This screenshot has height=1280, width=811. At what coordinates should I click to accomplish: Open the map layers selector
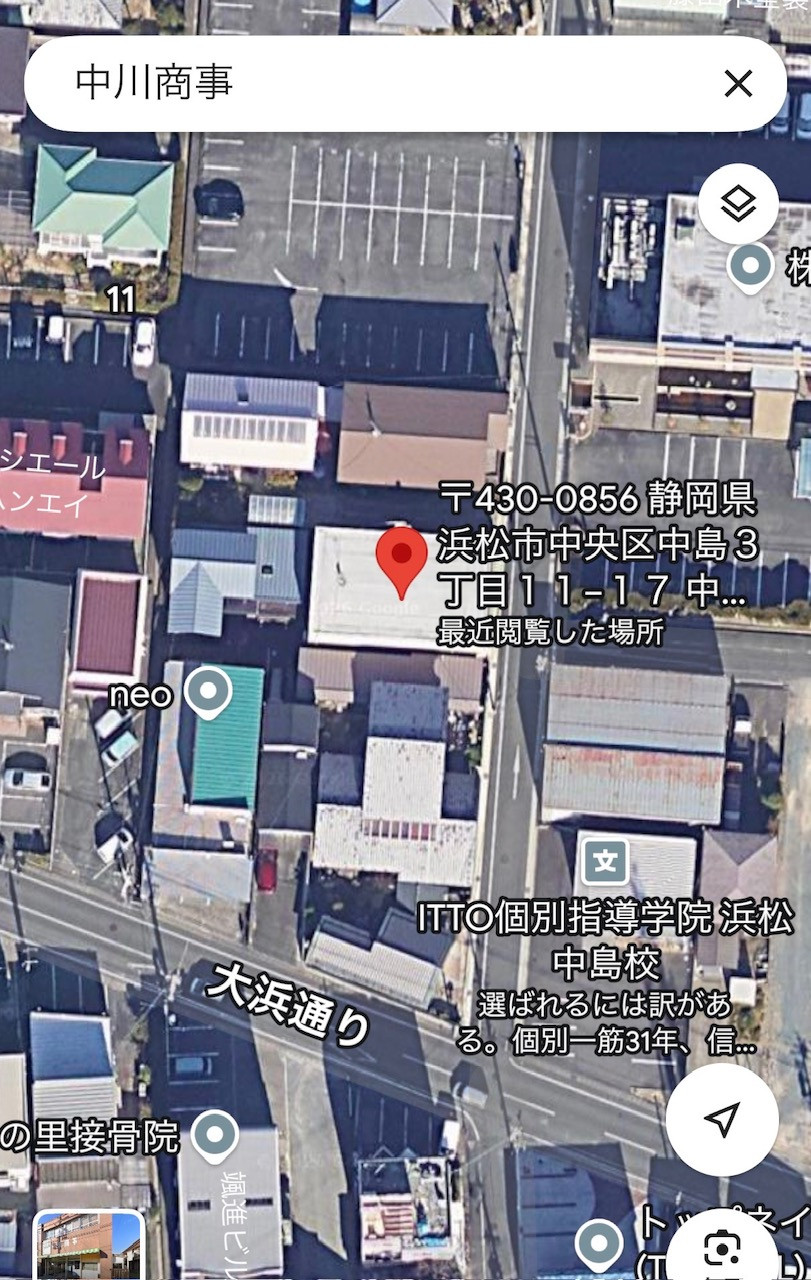pyautogui.click(x=738, y=205)
